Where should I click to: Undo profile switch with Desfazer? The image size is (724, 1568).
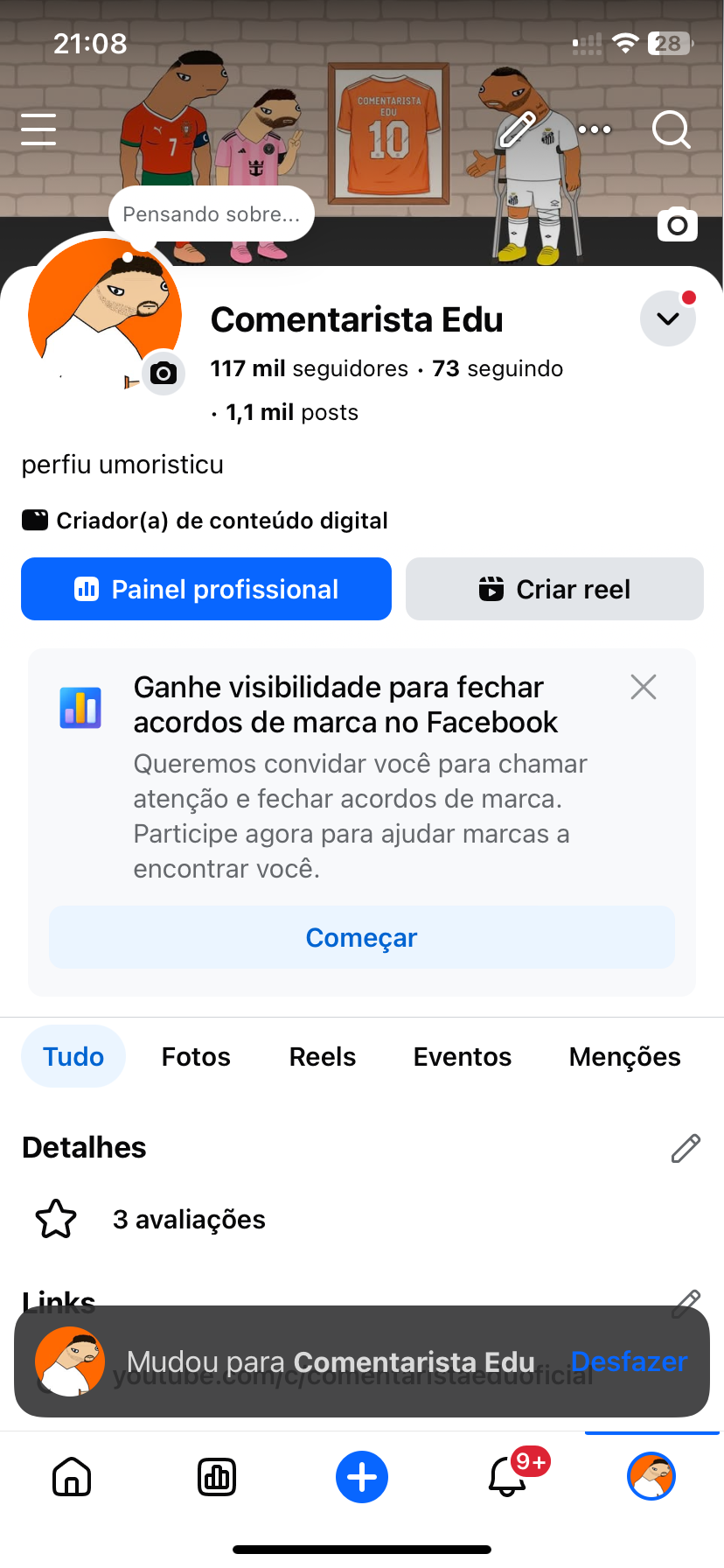[x=629, y=1361]
